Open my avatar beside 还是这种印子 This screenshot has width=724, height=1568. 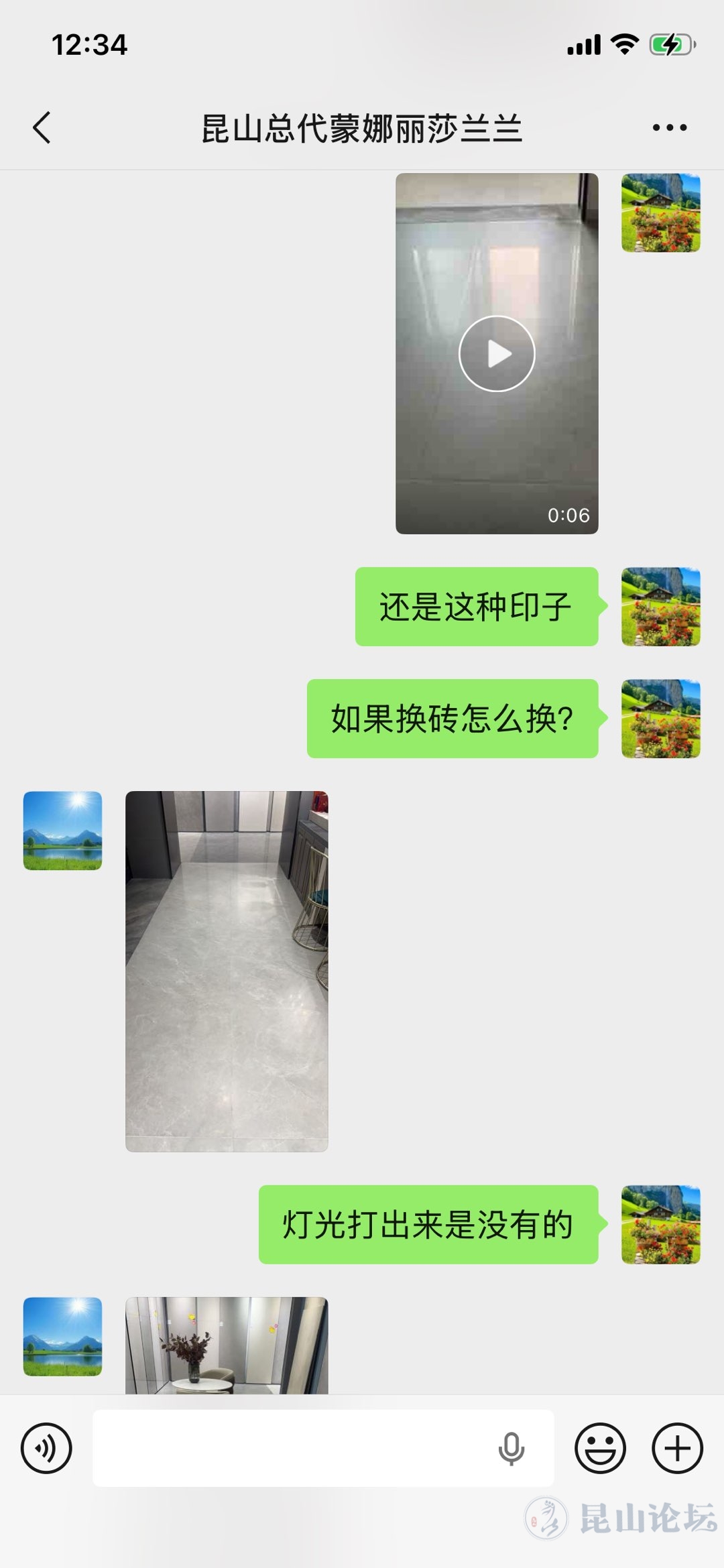click(x=660, y=607)
